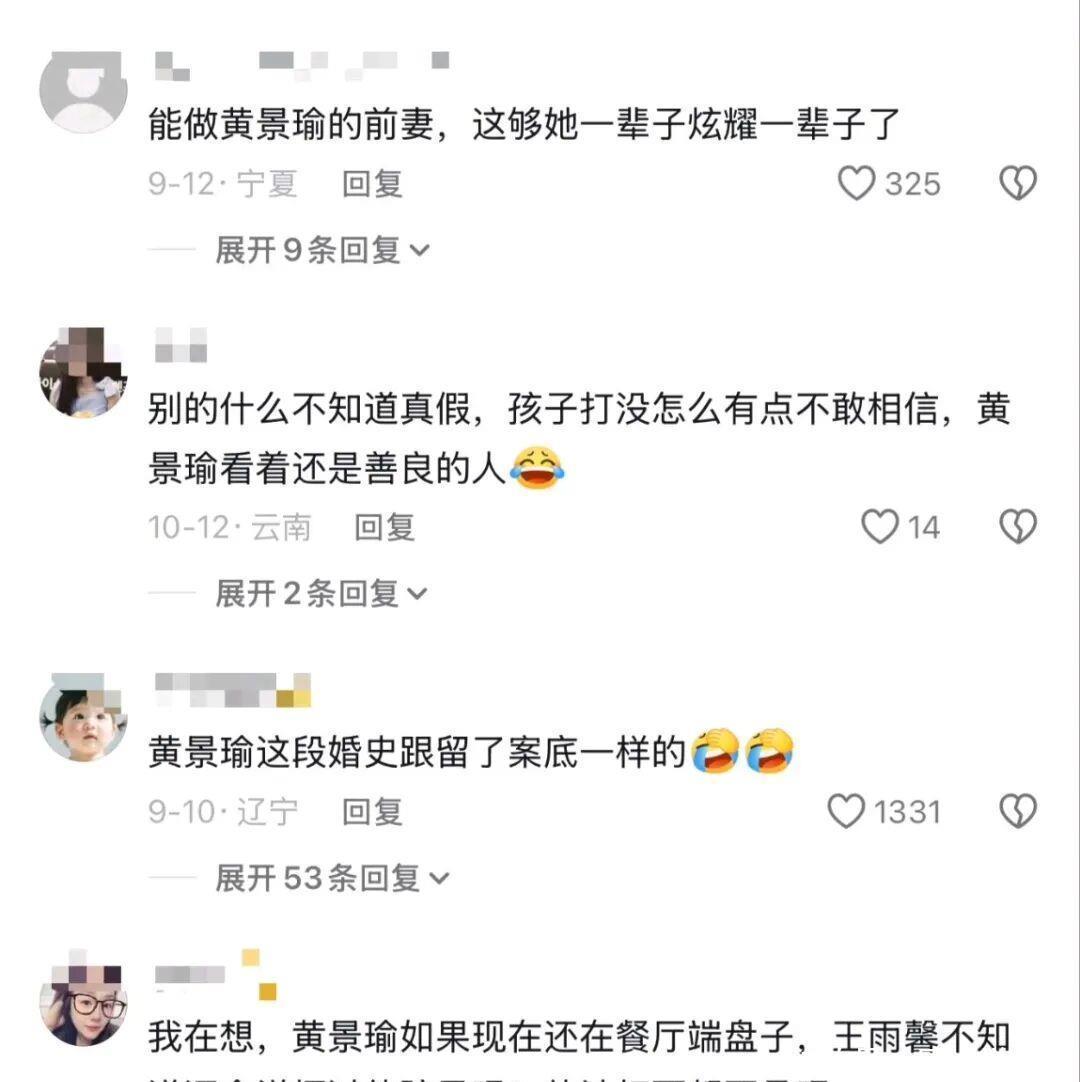Open the baby avatar of the 辽宁 commenter

83,717
